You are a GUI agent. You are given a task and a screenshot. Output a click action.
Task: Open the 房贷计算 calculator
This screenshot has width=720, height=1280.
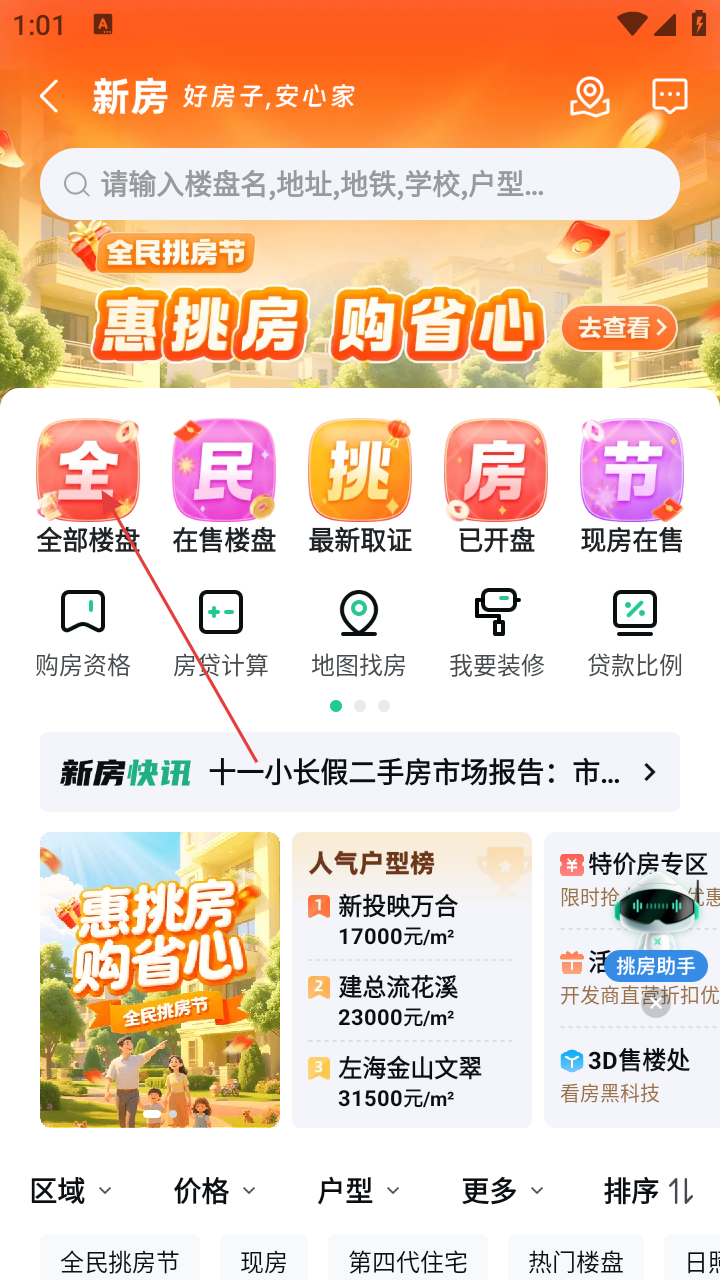pos(221,632)
